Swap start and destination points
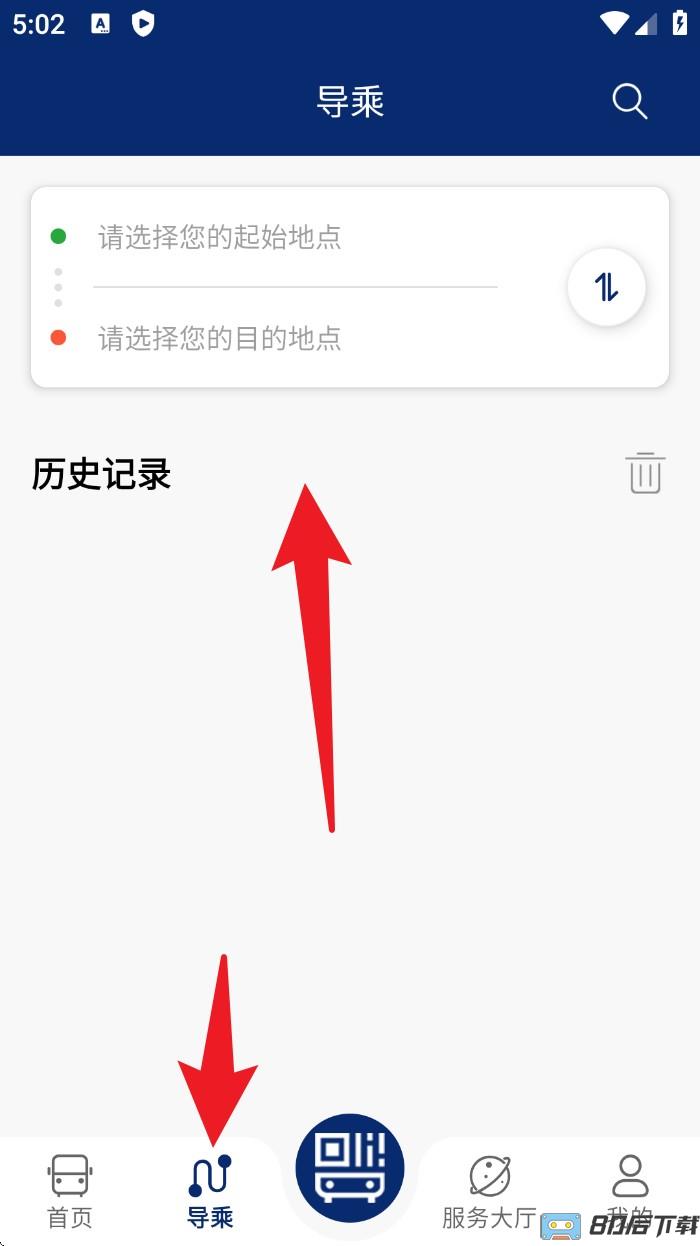Viewport: 700px width, 1246px height. point(606,287)
